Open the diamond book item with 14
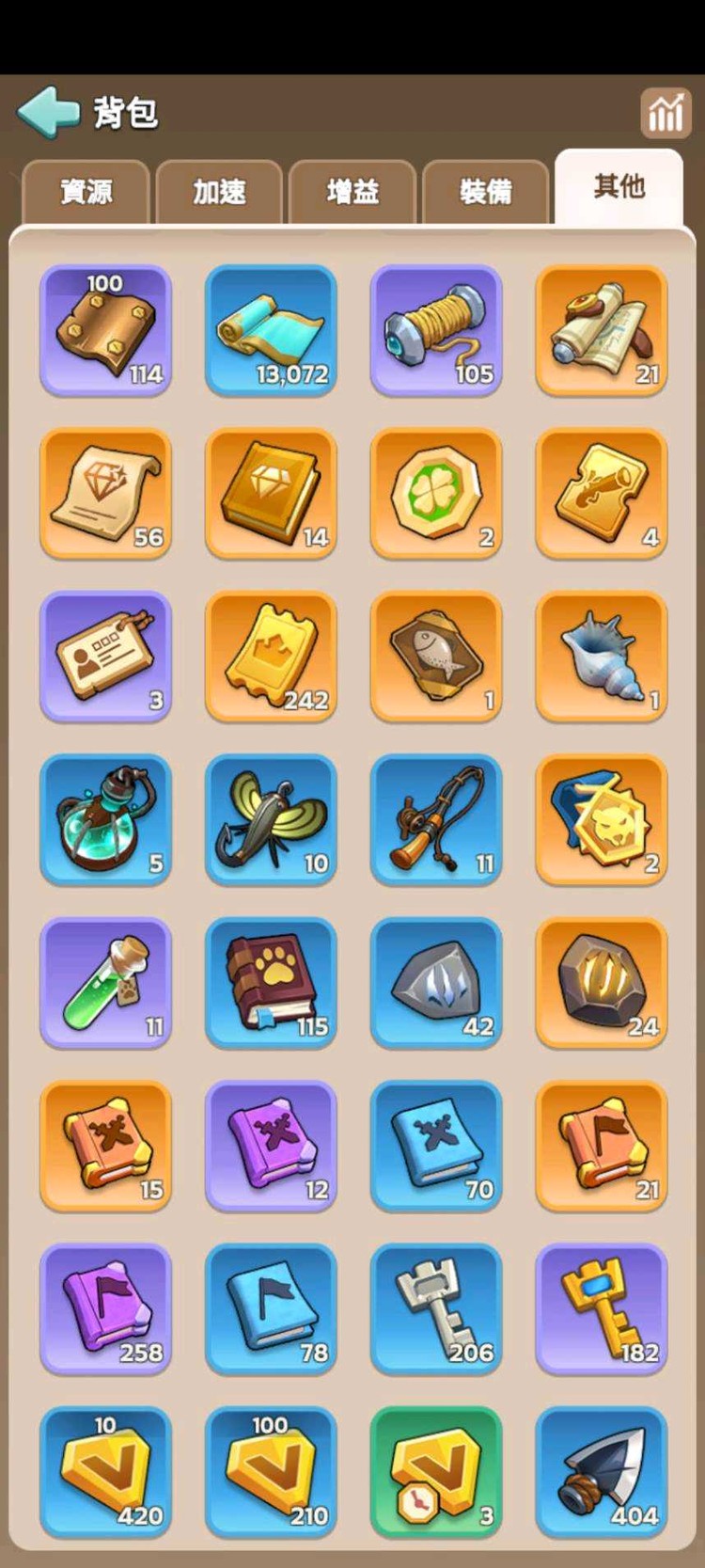 coord(271,493)
